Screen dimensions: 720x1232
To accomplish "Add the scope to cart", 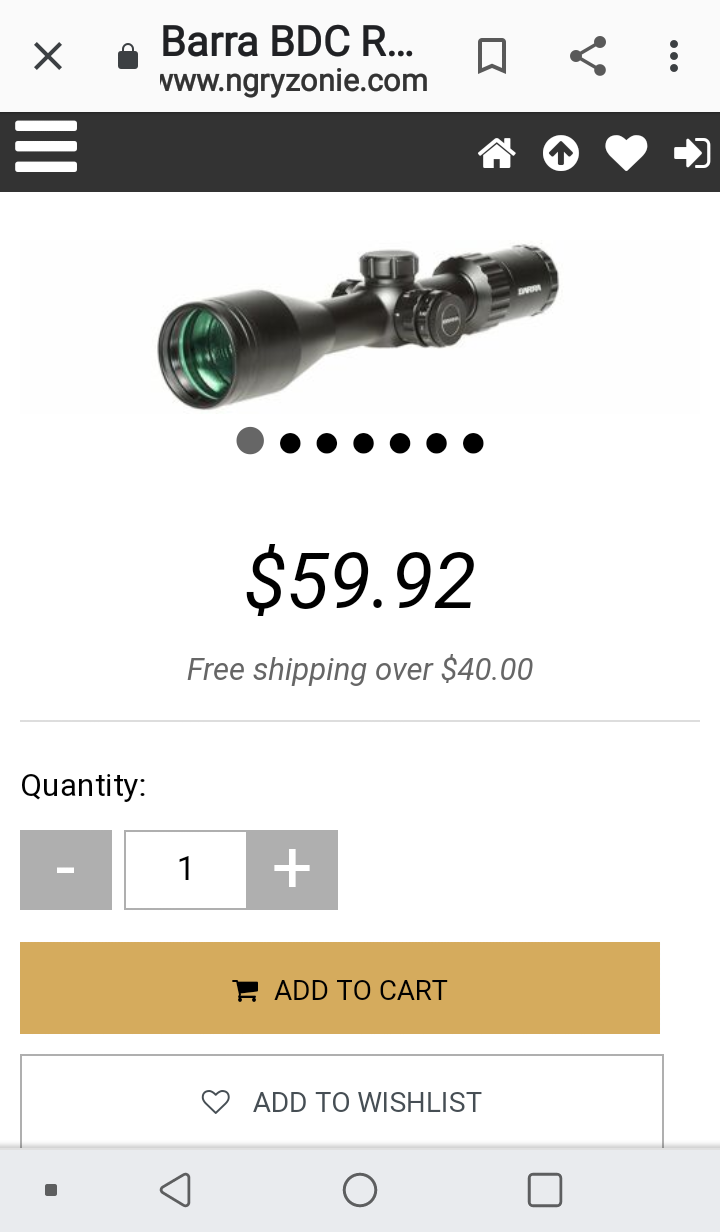I will (x=340, y=988).
